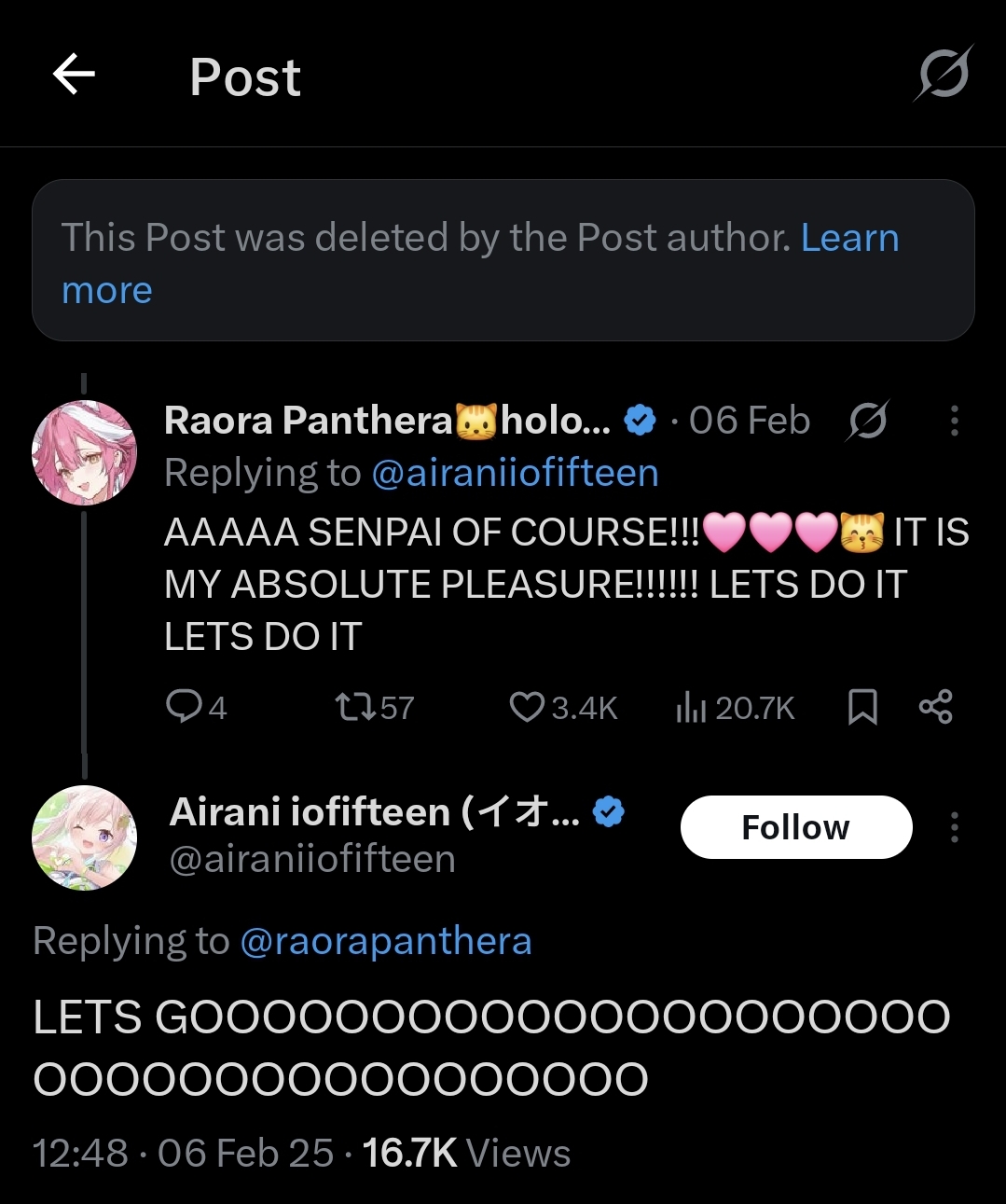Open Airani iofifteen's profile picture

point(84,837)
